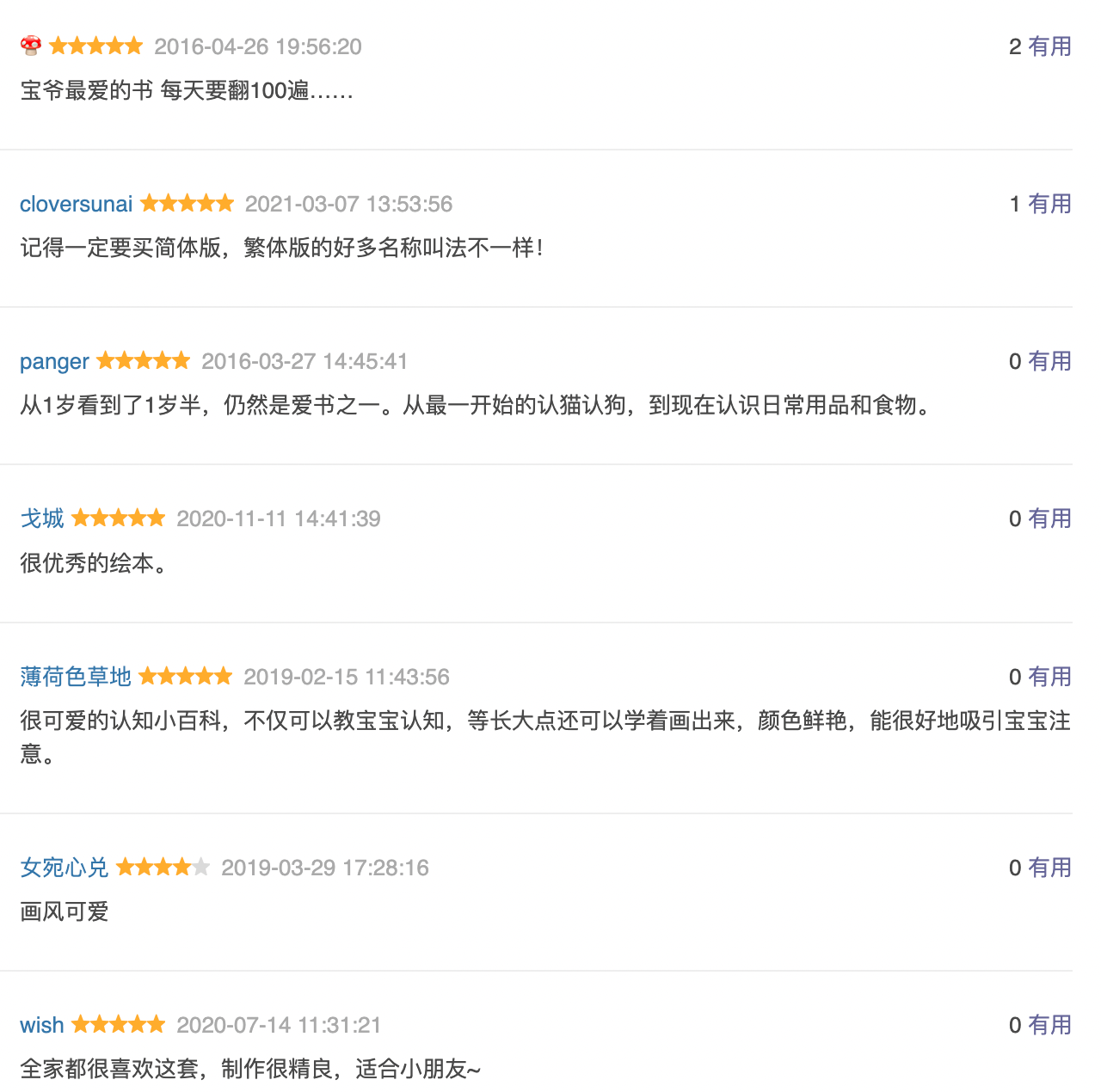The height and width of the screenshot is (1092, 1101).
Task: Open cloversunai's profile
Action: (x=76, y=204)
